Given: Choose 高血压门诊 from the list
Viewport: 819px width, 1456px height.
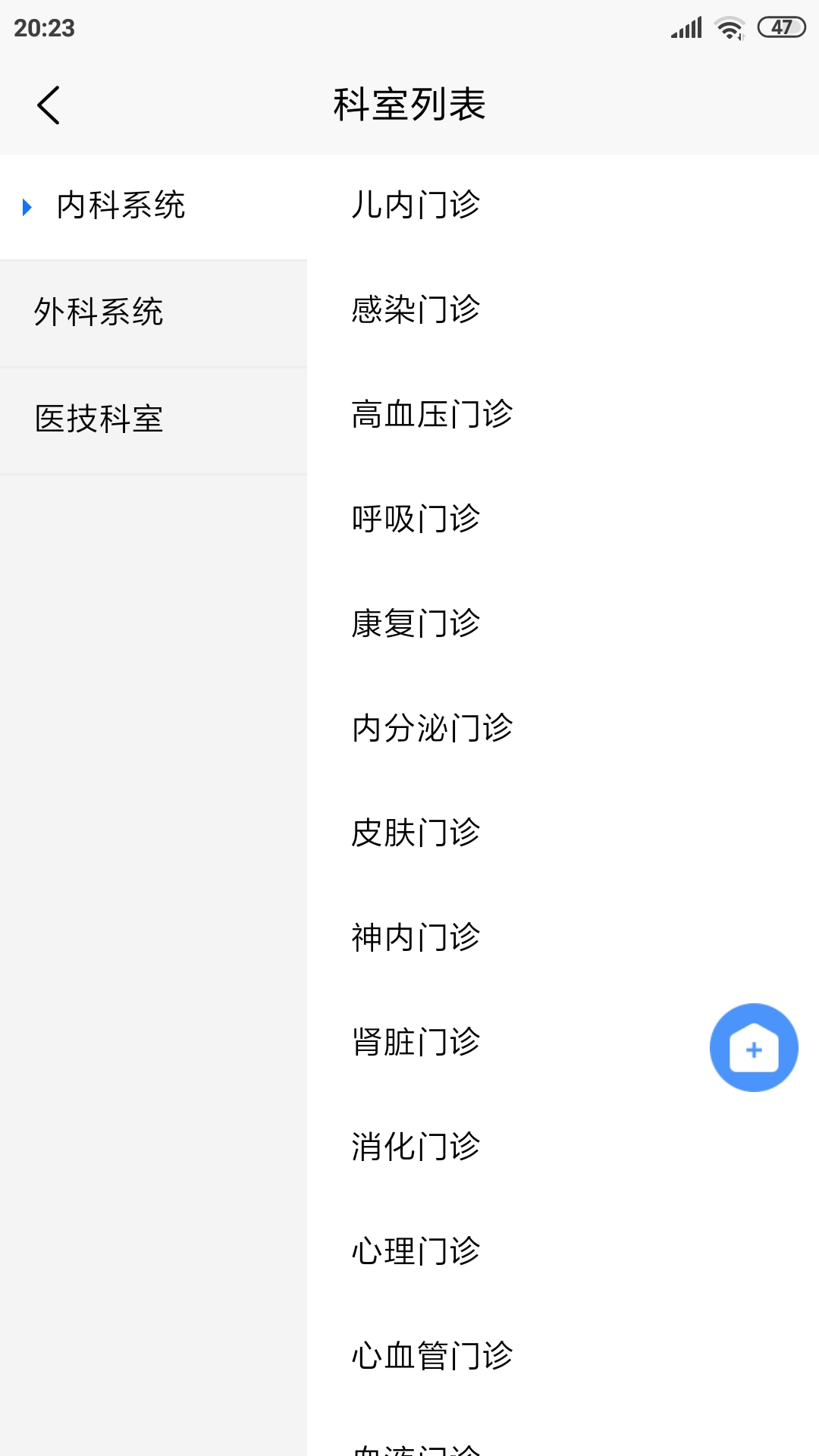Looking at the screenshot, I should [x=432, y=414].
